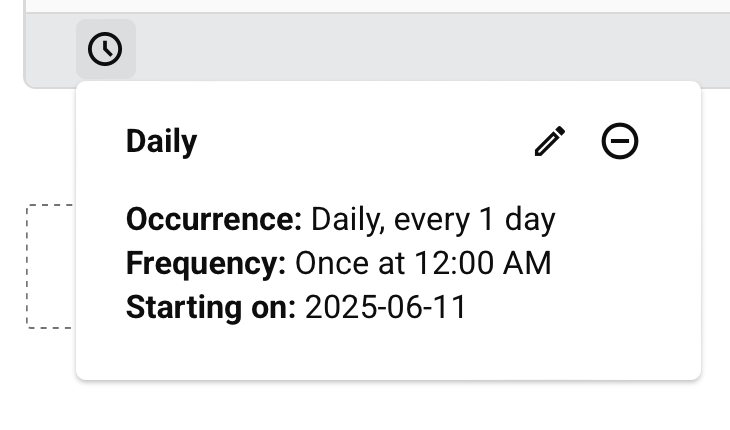
Task: Tap the clock schedule icon
Action: click(x=105, y=49)
